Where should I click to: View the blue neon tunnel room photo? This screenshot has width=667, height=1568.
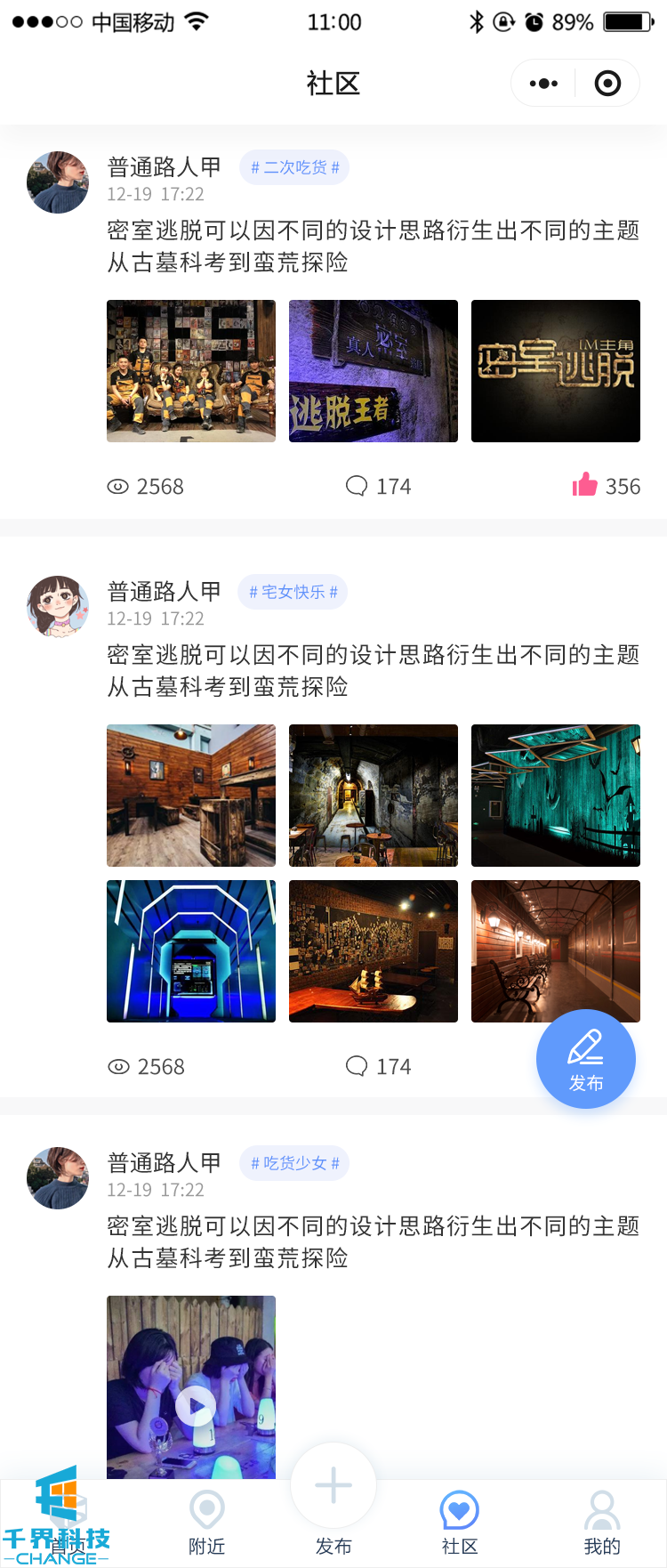click(x=191, y=951)
